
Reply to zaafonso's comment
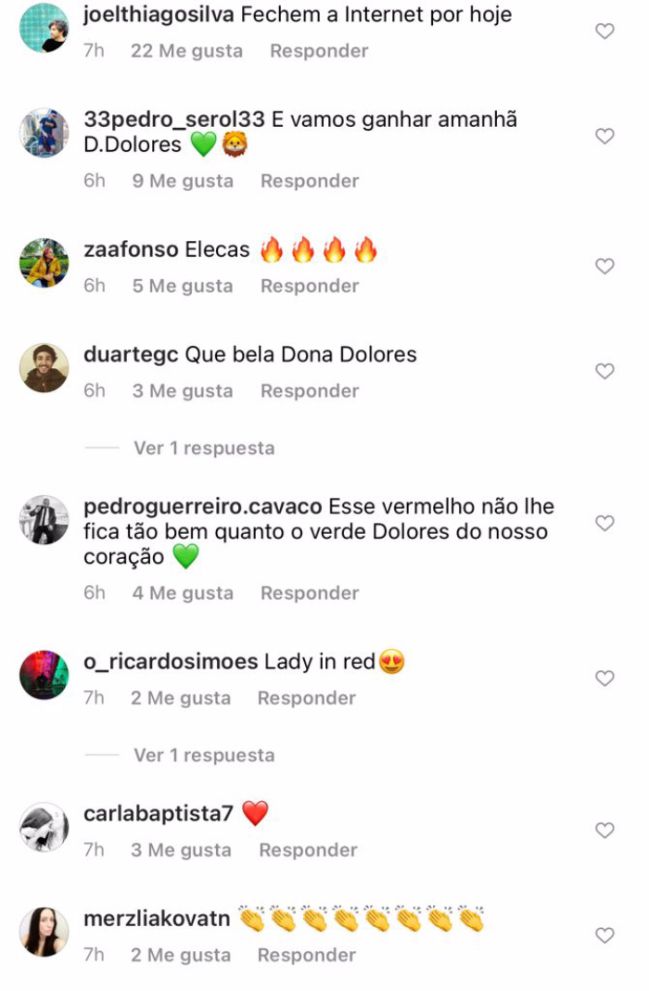[x=309, y=286]
